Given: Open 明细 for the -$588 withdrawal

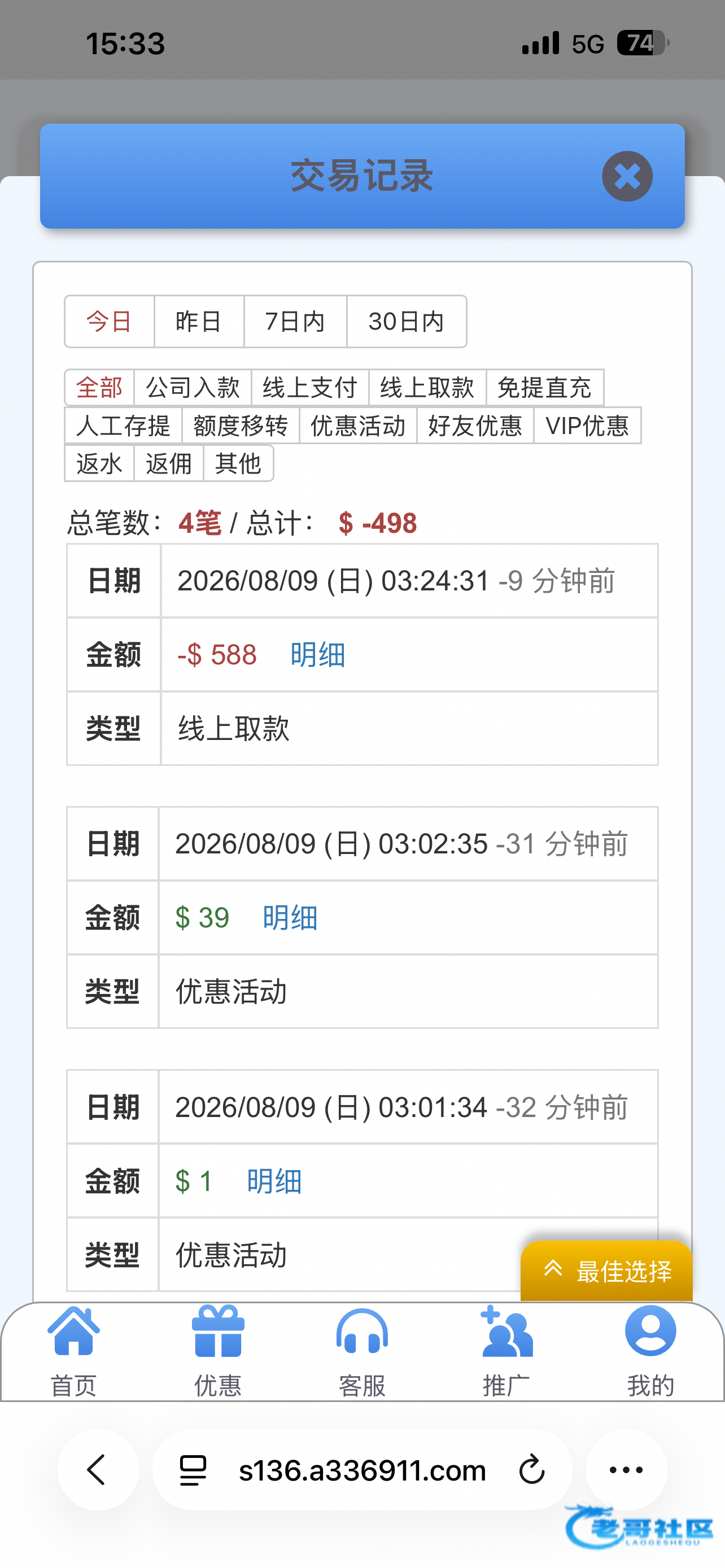Looking at the screenshot, I should (317, 655).
